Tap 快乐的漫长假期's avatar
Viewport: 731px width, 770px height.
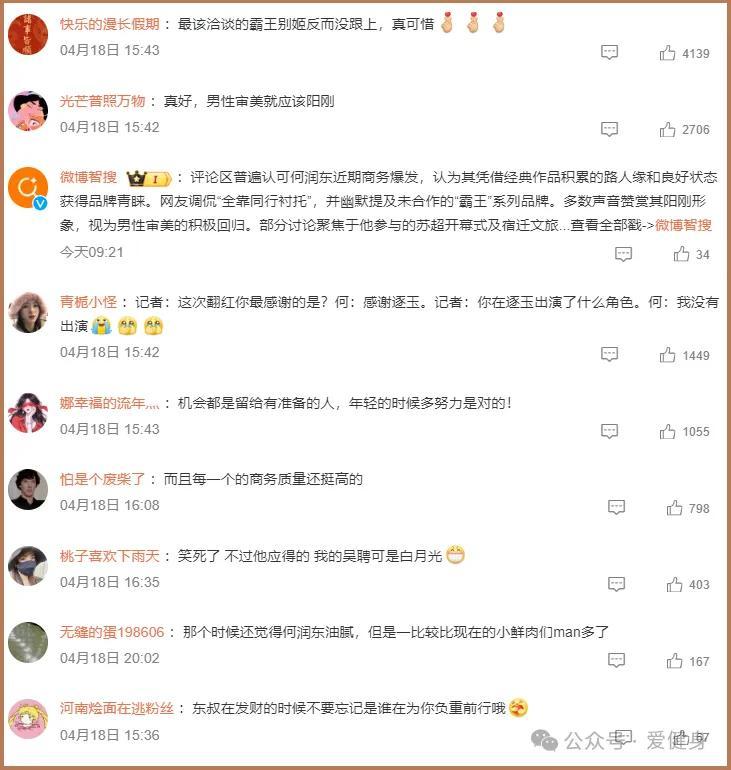[x=28, y=34]
